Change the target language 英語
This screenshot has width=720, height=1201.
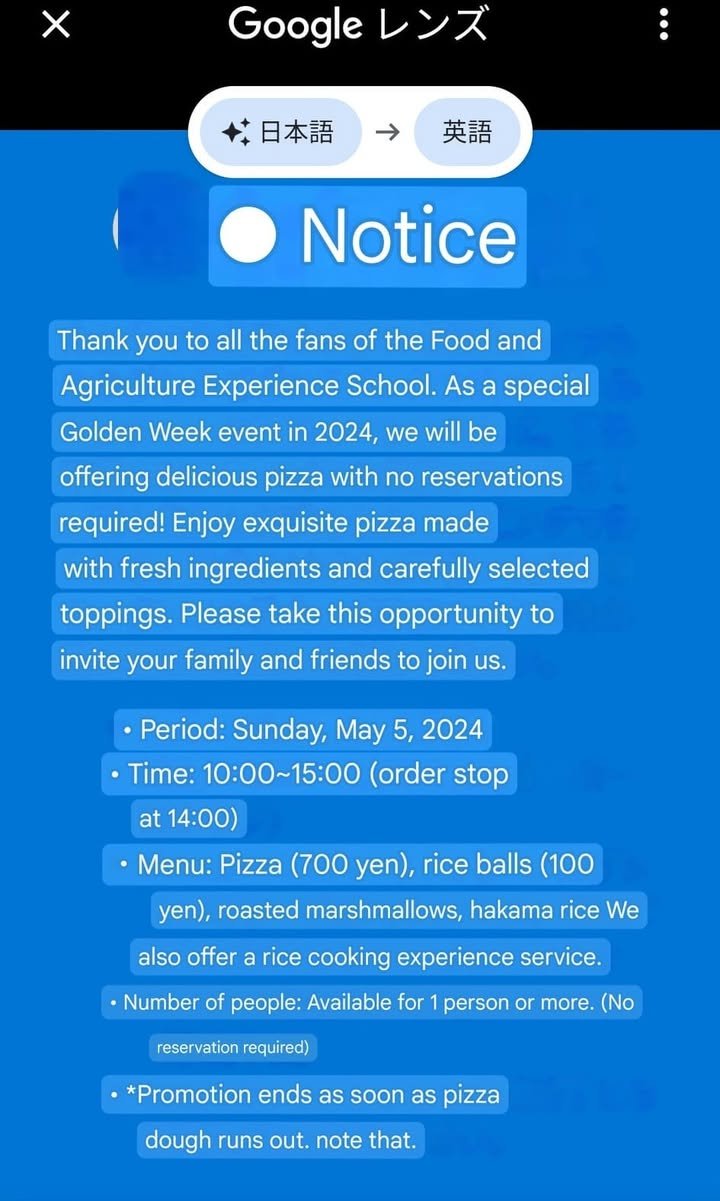467,132
